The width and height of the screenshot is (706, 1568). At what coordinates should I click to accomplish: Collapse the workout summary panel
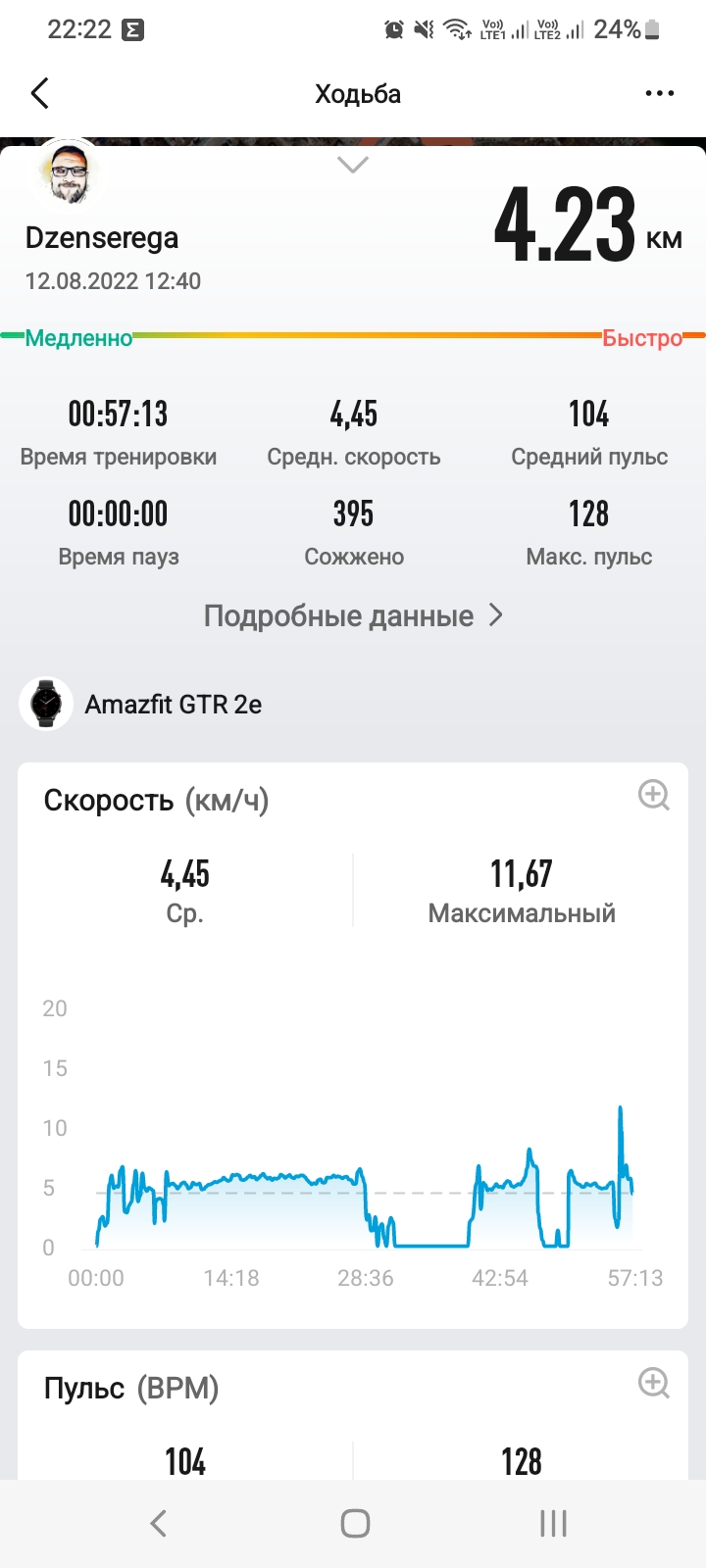(353, 165)
